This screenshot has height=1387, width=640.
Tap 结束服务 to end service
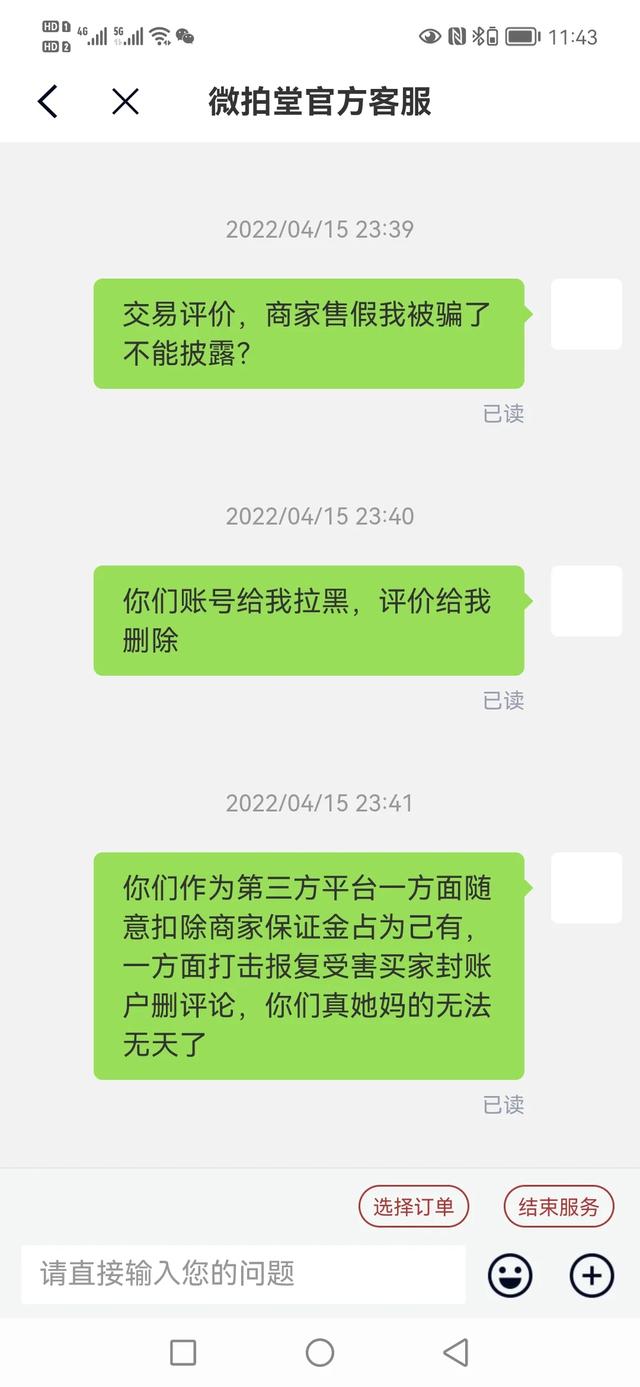[558, 1207]
